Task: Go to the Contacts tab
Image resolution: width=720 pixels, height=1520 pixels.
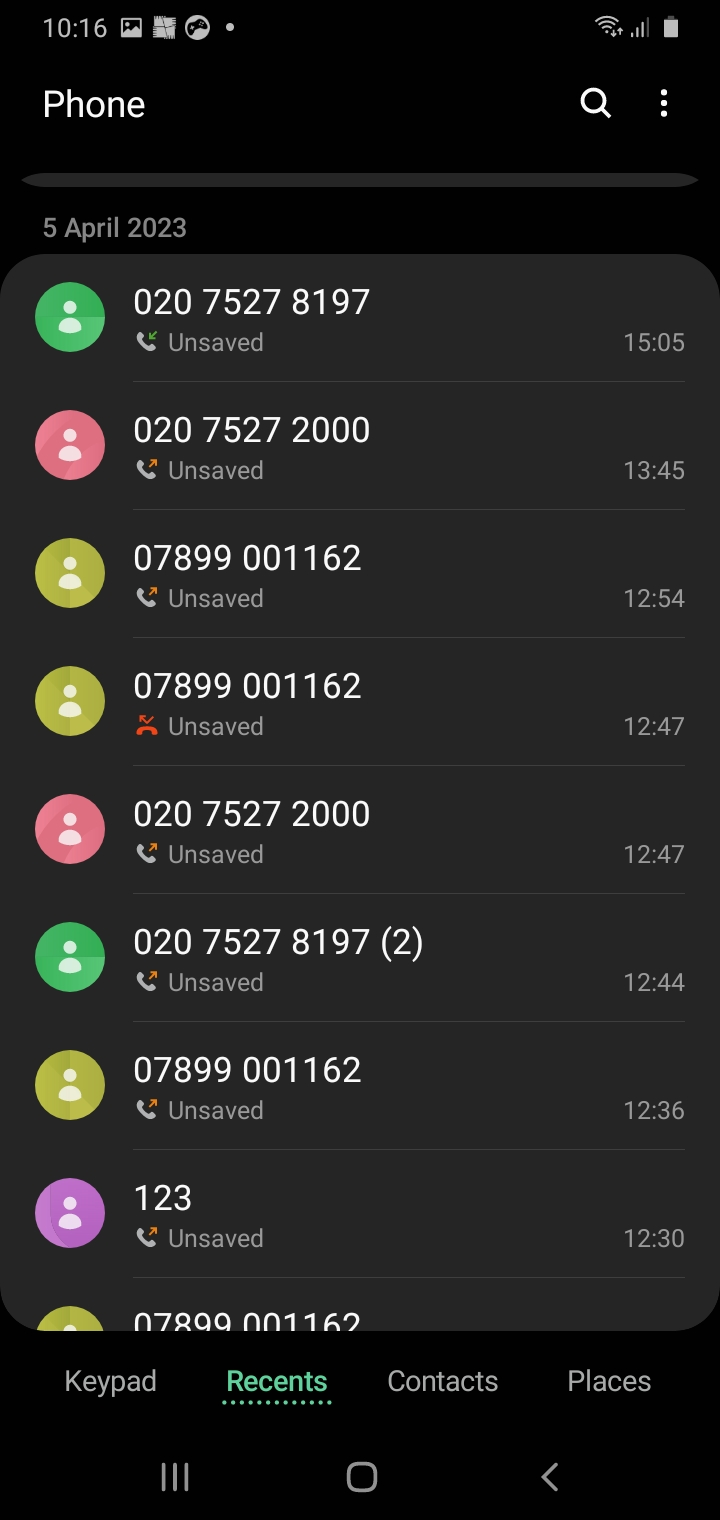Action: click(x=442, y=1381)
